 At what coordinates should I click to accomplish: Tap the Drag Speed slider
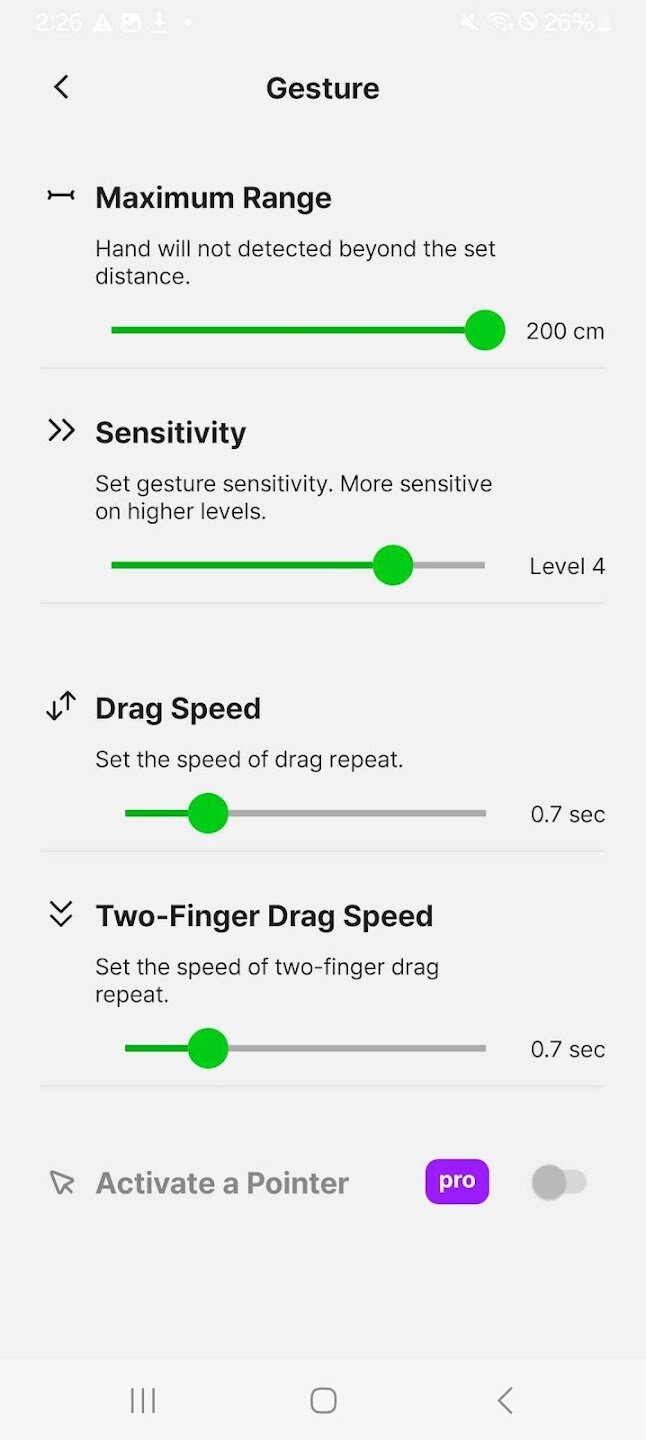pos(305,814)
